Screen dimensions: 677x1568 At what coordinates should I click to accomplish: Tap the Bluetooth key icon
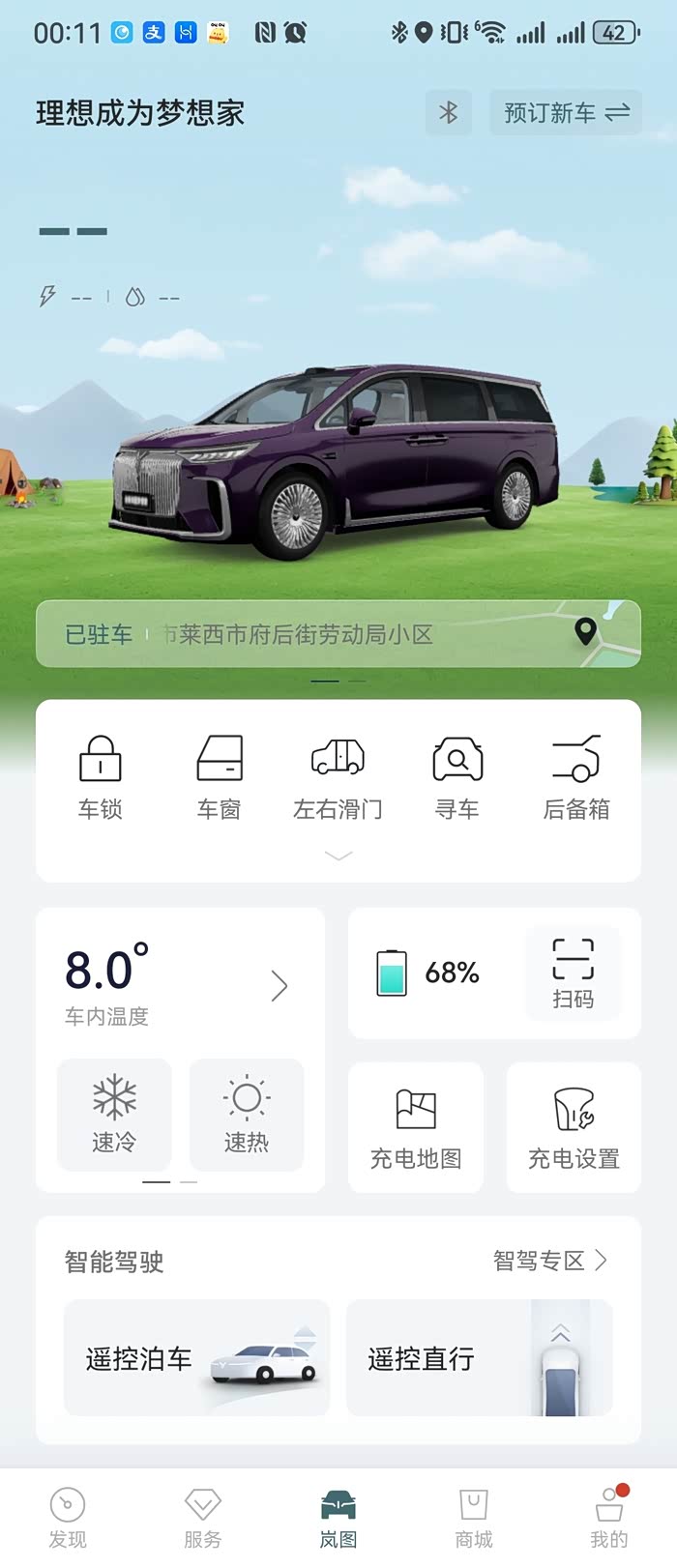point(448,113)
